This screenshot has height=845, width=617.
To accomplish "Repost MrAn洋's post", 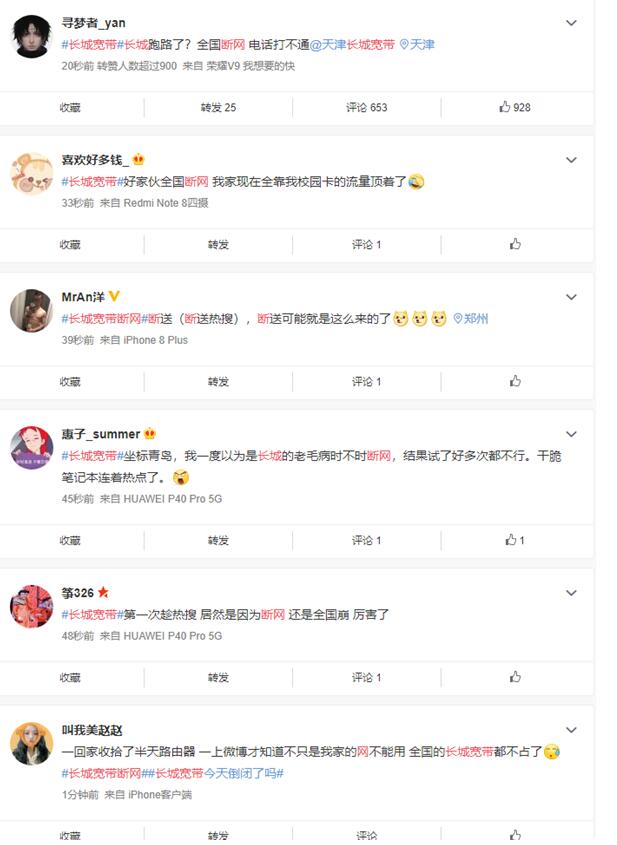I will point(218,381).
